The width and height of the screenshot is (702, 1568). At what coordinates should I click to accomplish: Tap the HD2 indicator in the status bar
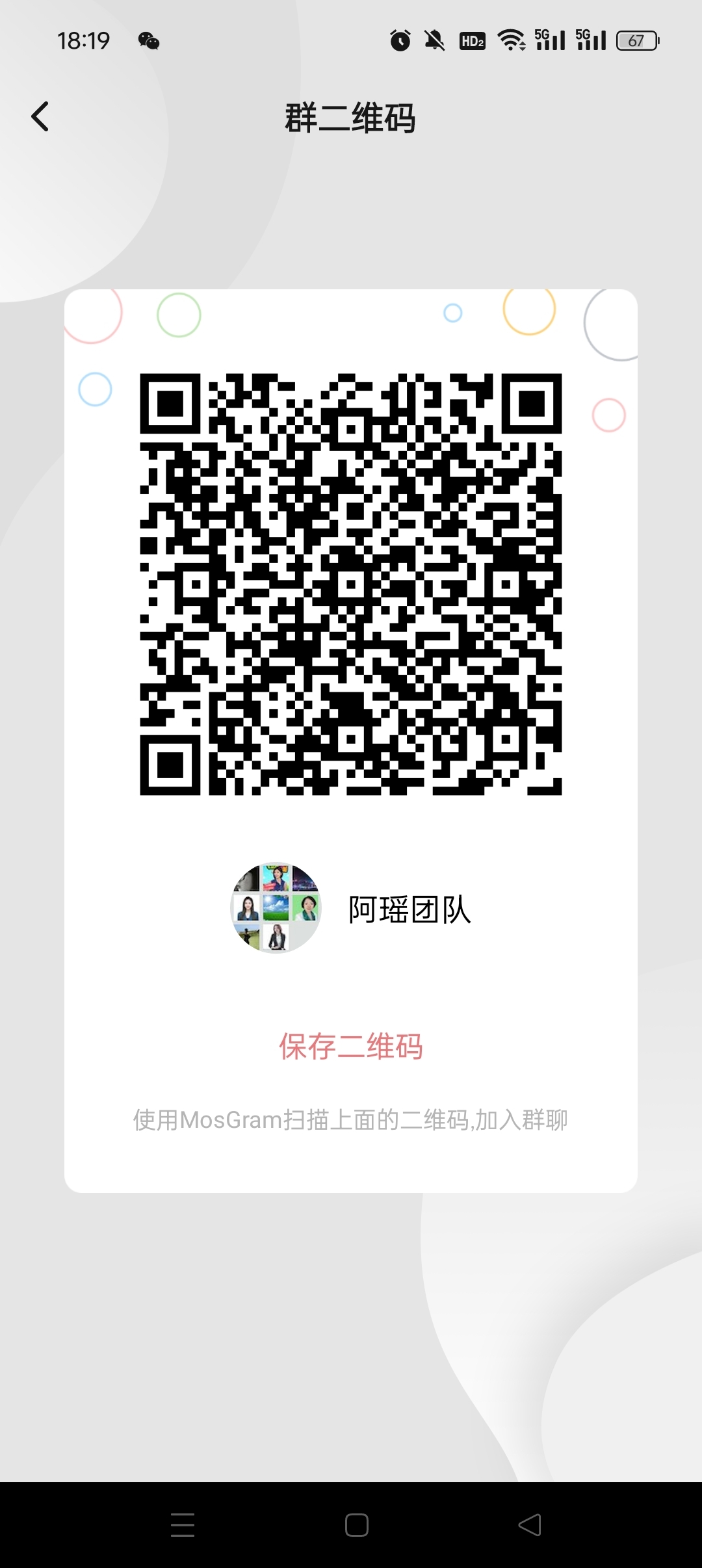472,41
